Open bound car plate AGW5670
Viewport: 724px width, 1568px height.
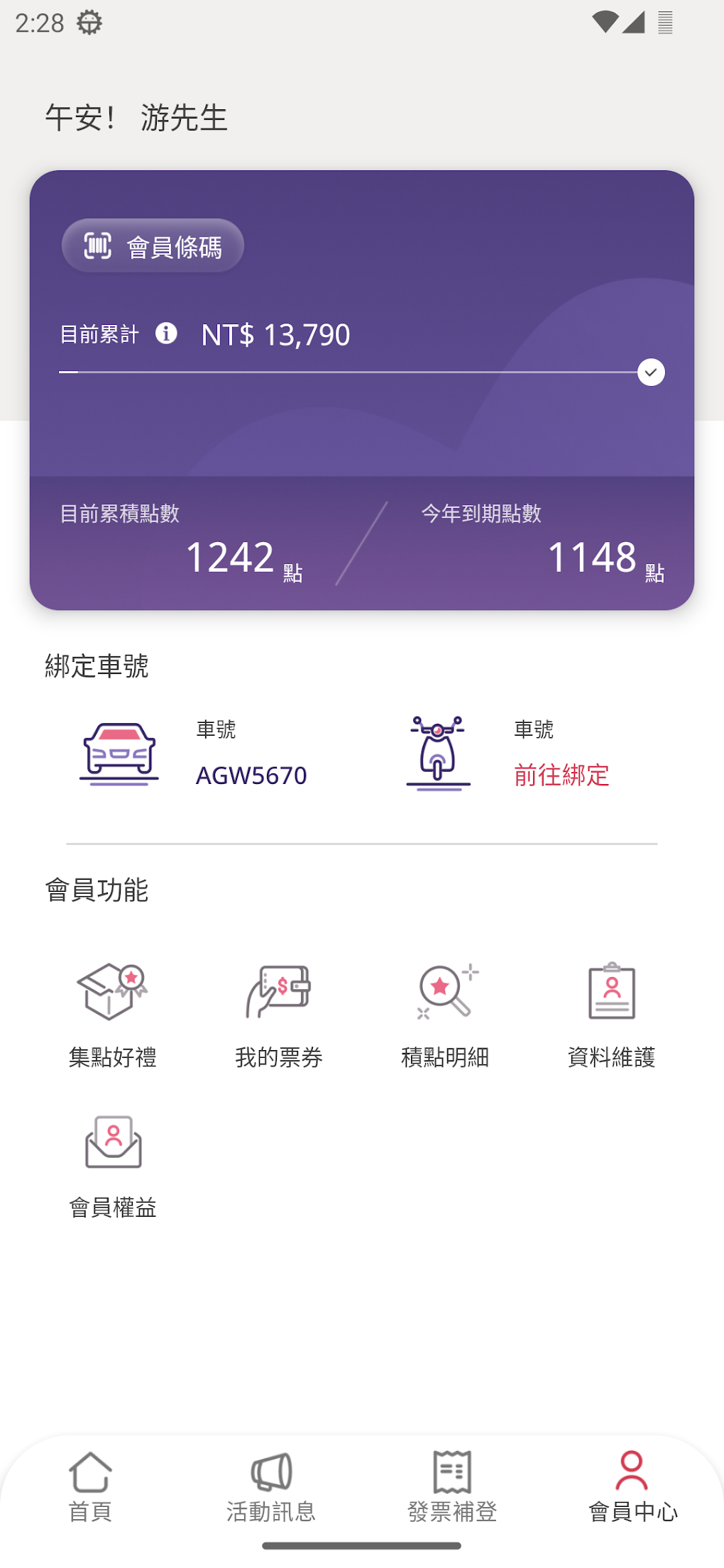click(251, 775)
